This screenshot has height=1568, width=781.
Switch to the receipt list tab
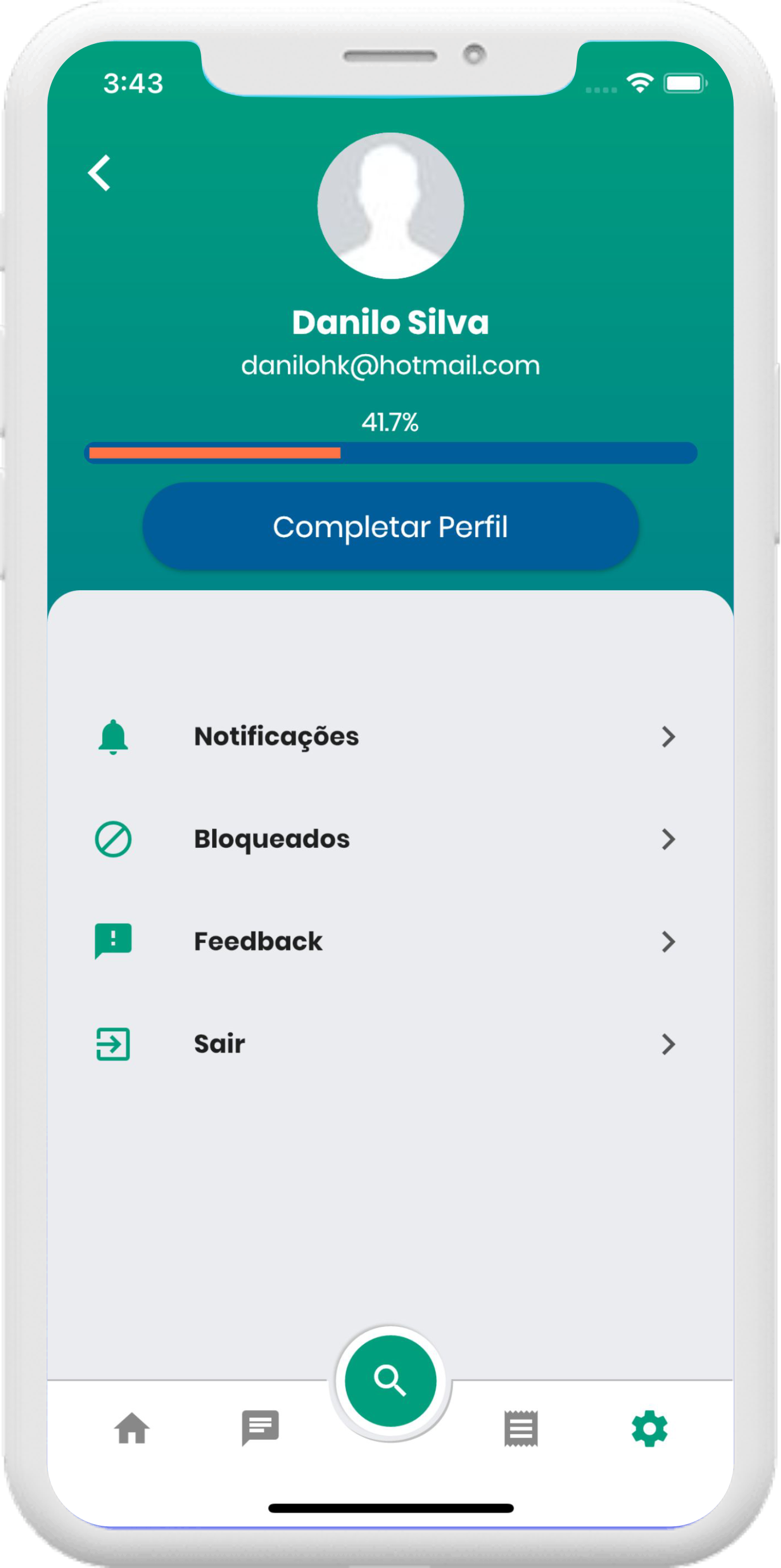(521, 1428)
